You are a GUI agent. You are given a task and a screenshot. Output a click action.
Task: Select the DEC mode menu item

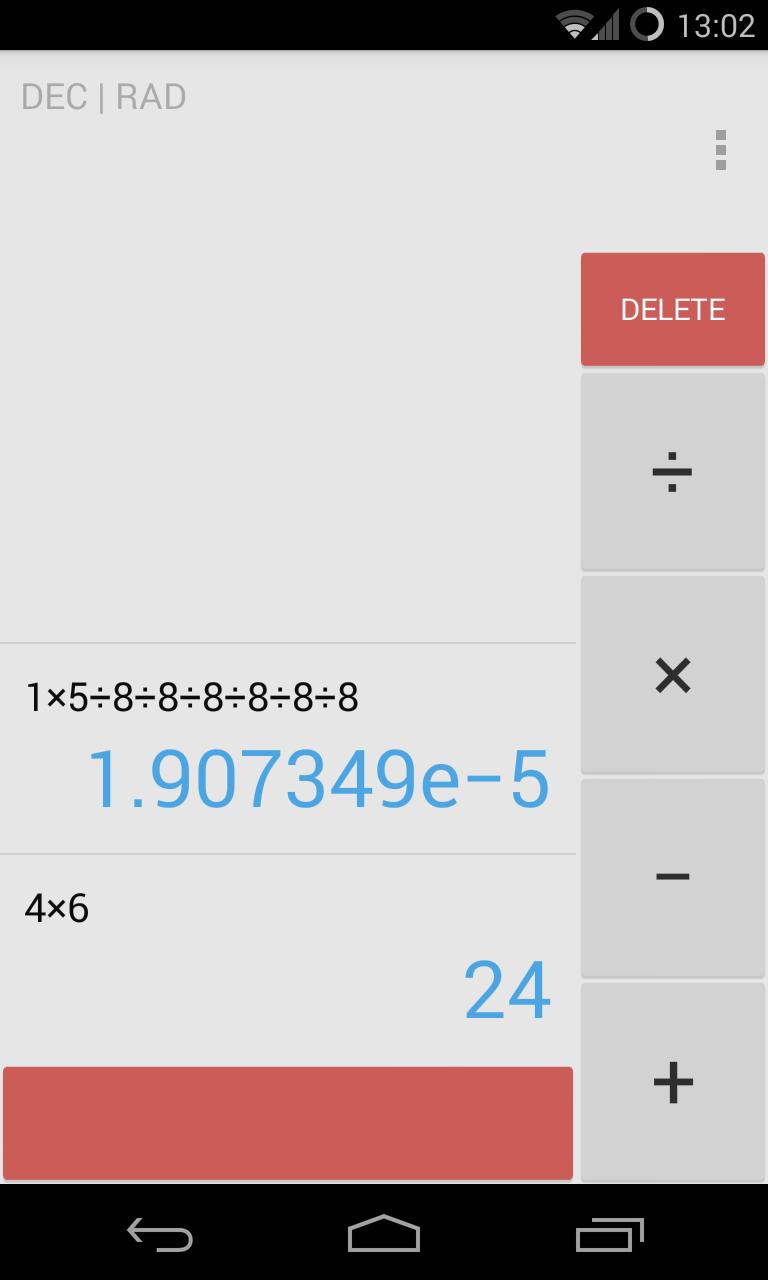(x=55, y=96)
